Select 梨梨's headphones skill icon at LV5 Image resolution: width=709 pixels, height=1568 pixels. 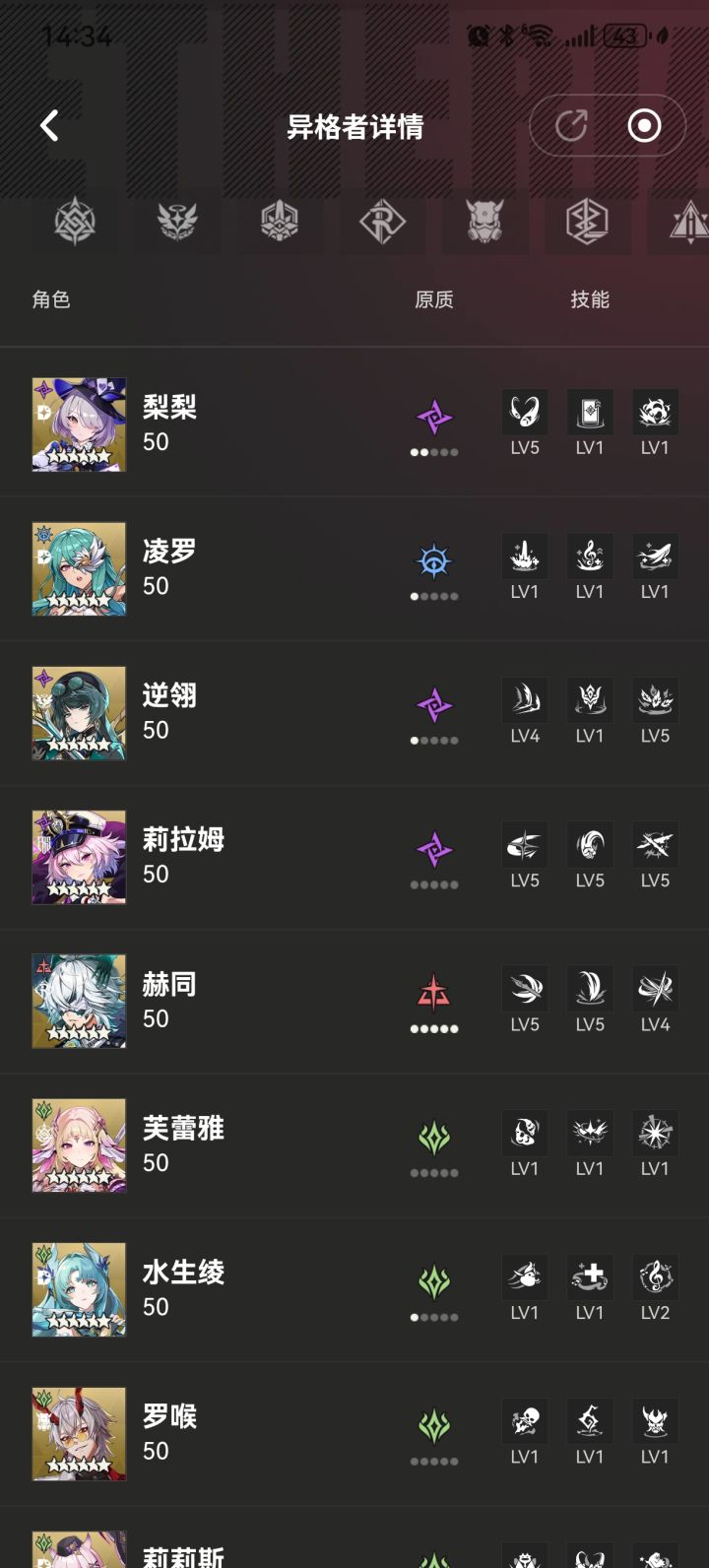[524, 412]
